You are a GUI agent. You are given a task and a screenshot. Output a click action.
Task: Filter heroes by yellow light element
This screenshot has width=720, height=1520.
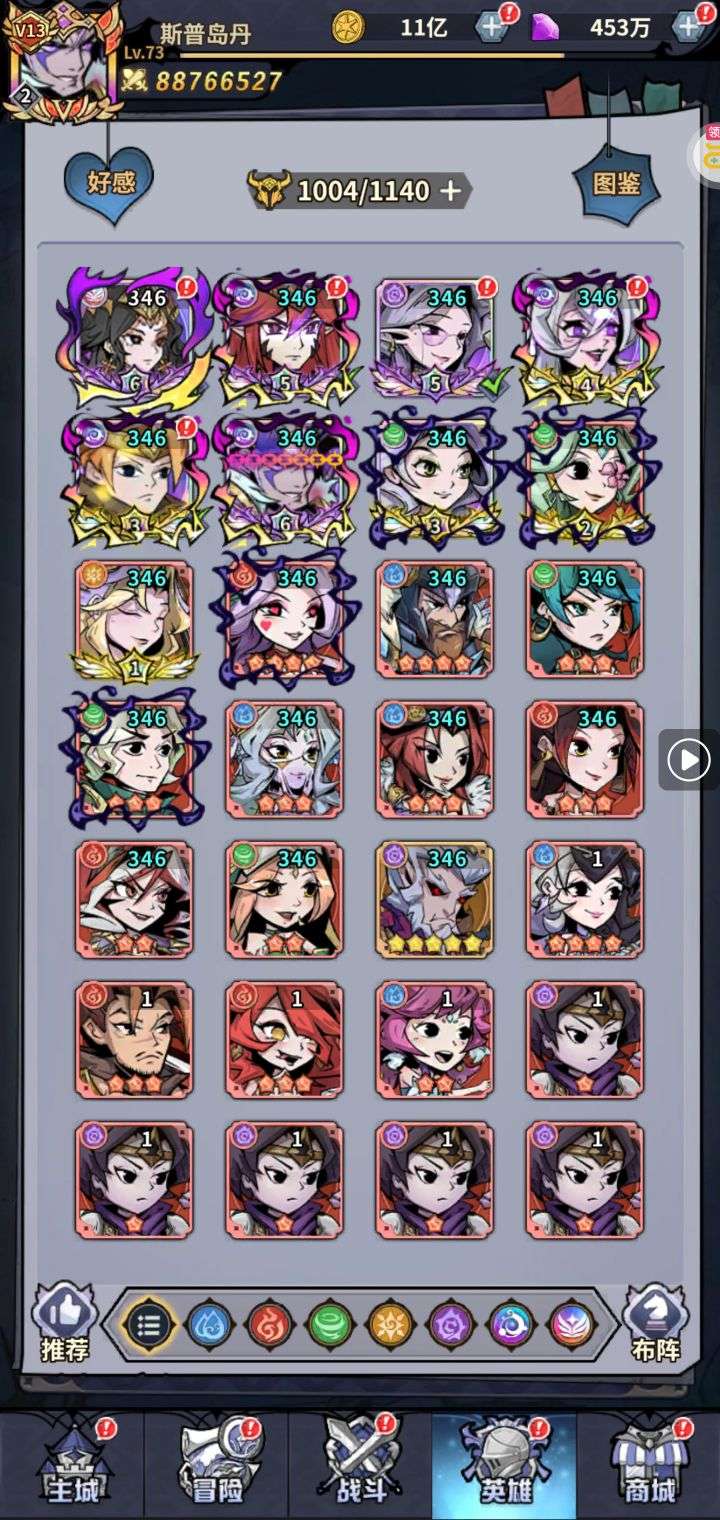(x=391, y=1325)
